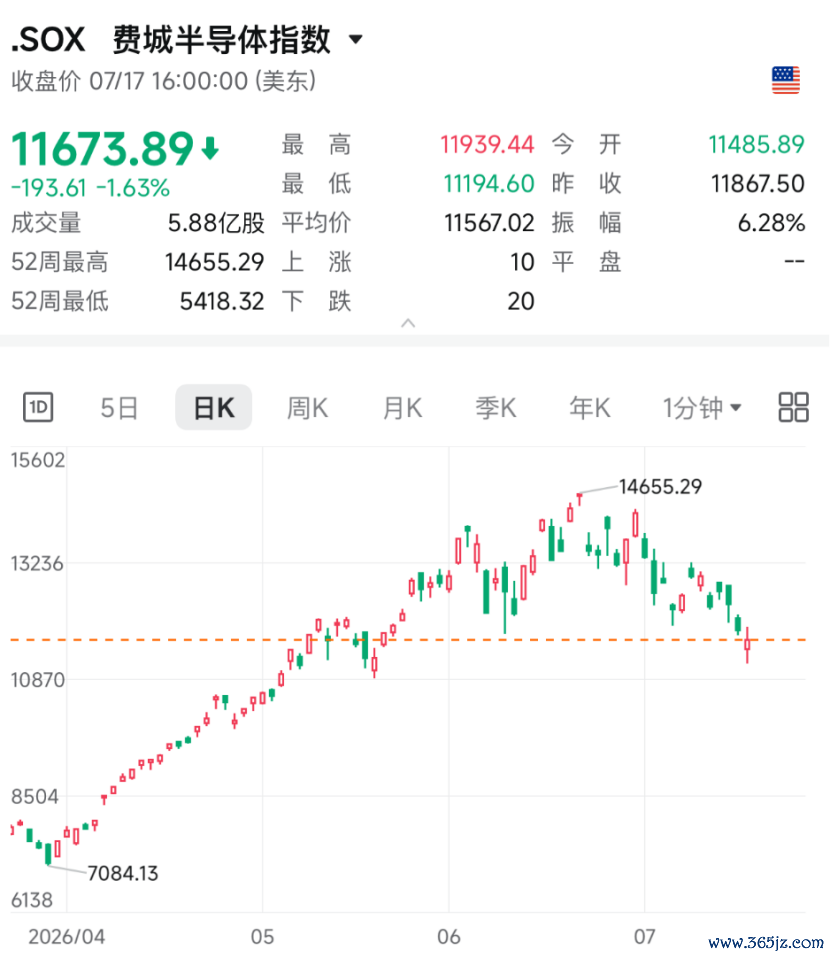Switch to the 月K monthly chart

click(402, 408)
